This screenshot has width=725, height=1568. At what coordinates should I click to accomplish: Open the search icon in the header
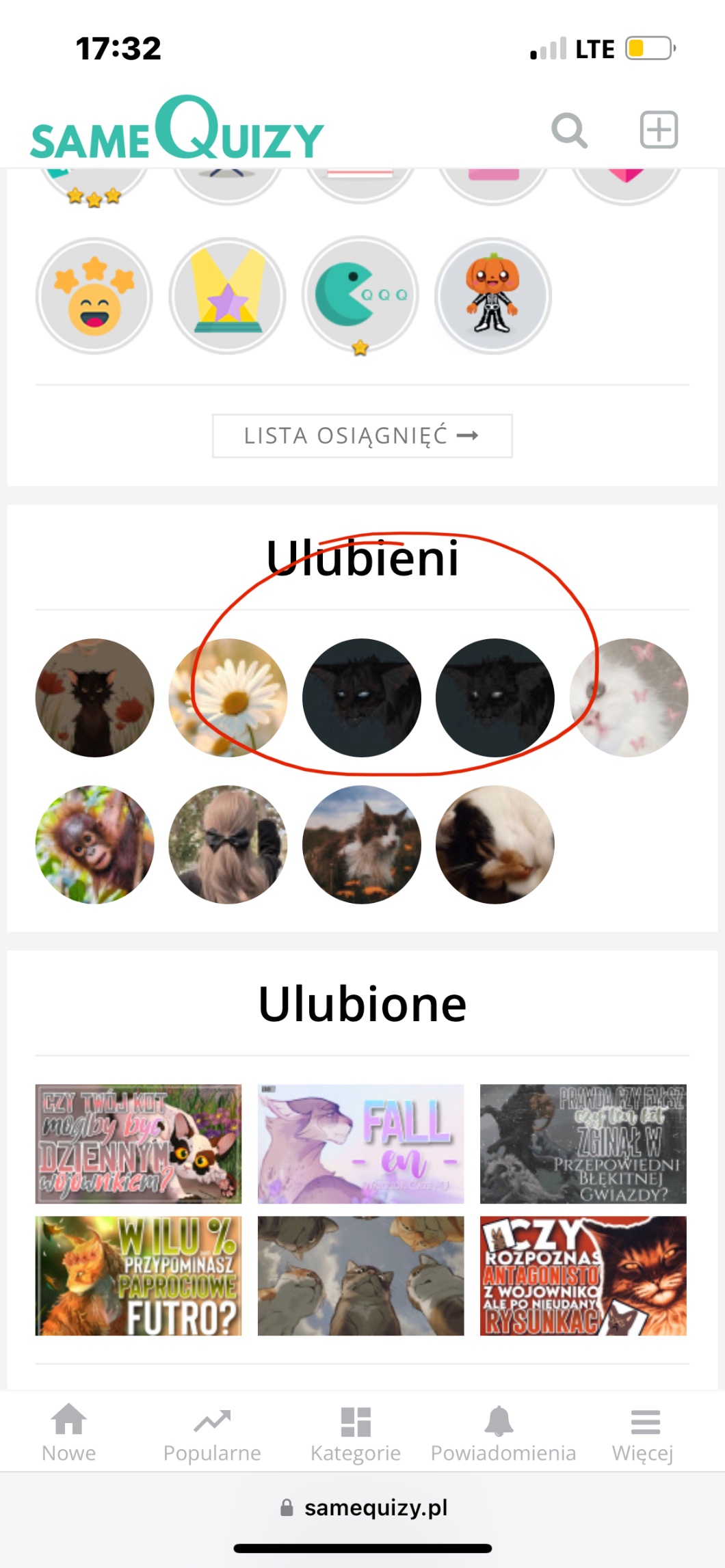coord(569,130)
